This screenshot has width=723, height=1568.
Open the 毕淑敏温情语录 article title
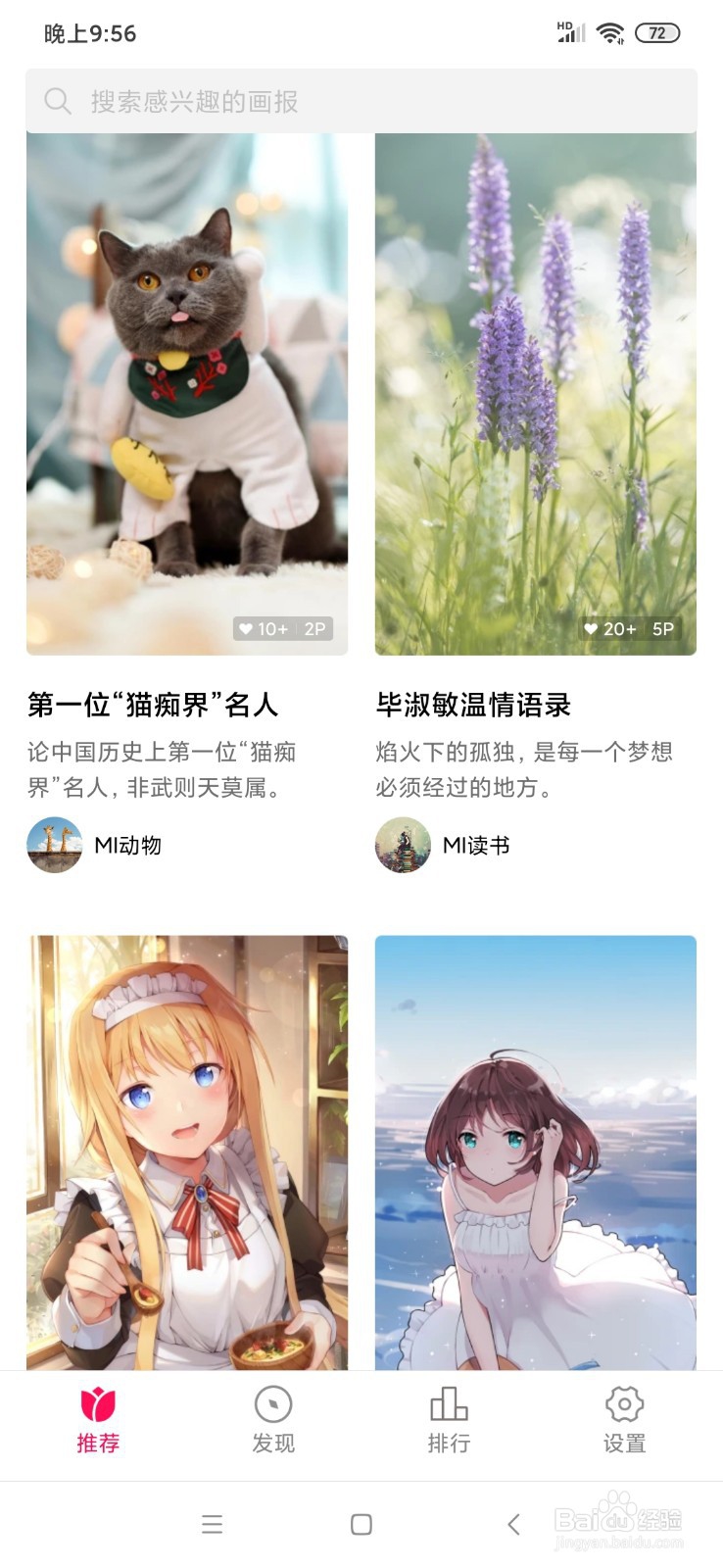[x=474, y=703]
